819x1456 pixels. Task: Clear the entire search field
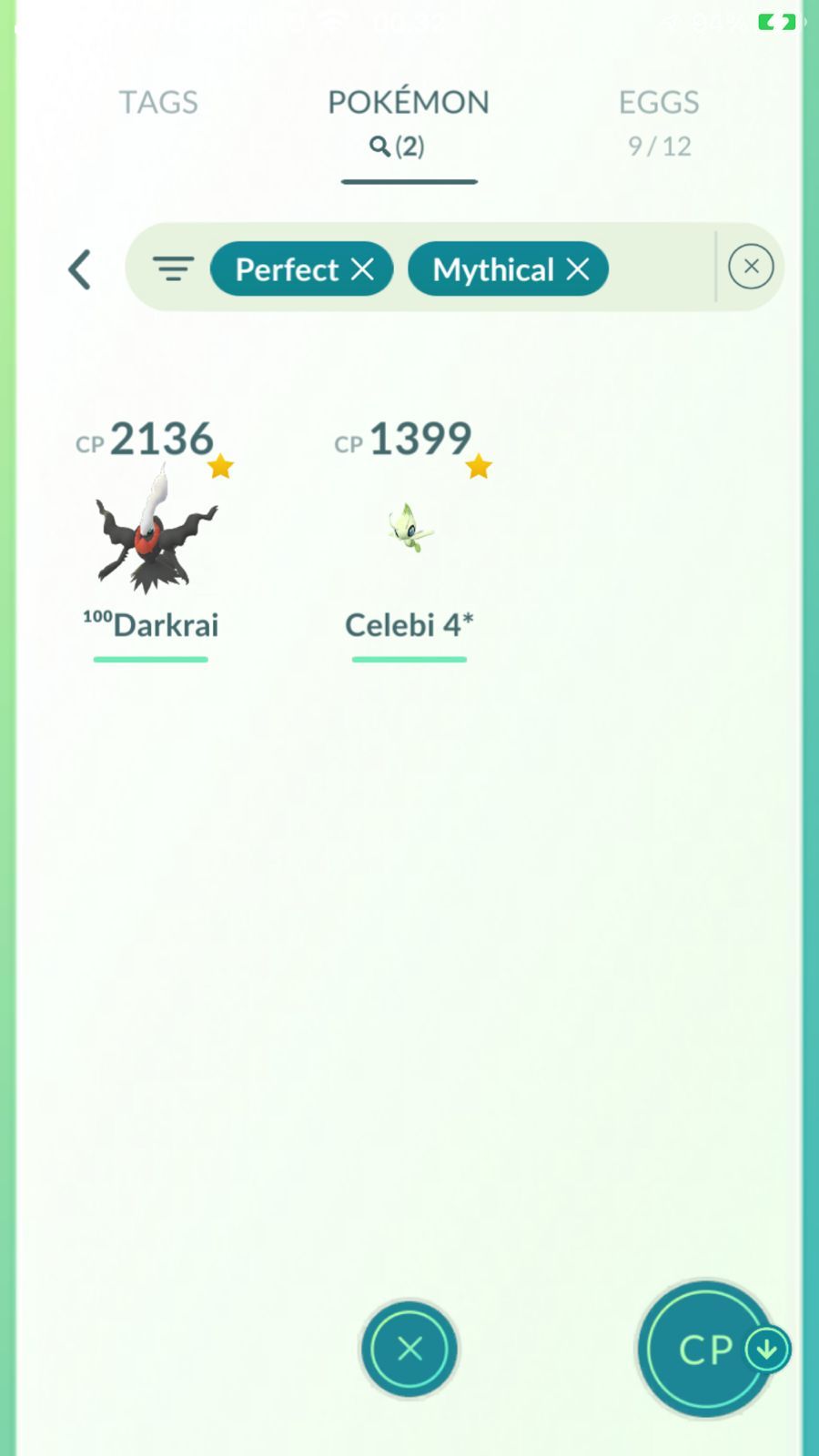point(751,267)
